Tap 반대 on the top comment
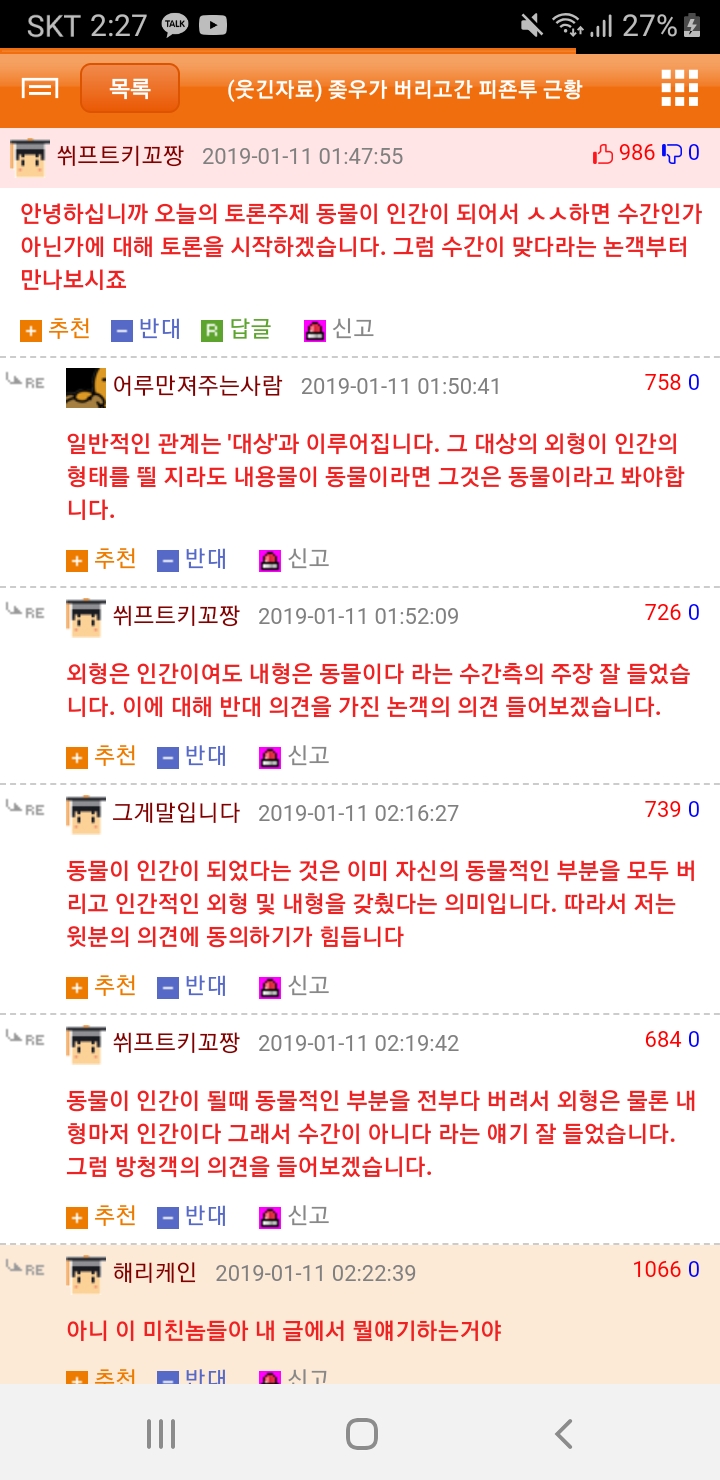Viewport: 720px width, 1480px height. click(x=146, y=329)
